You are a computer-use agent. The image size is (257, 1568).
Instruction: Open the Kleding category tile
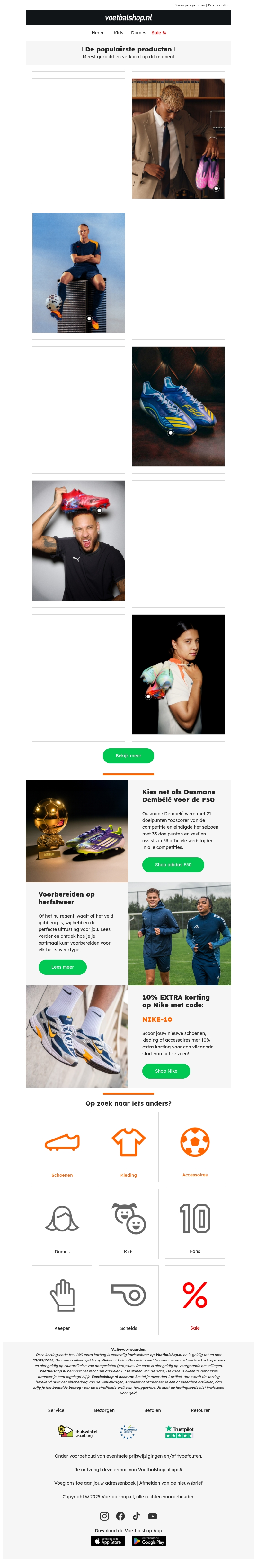(128, 1148)
